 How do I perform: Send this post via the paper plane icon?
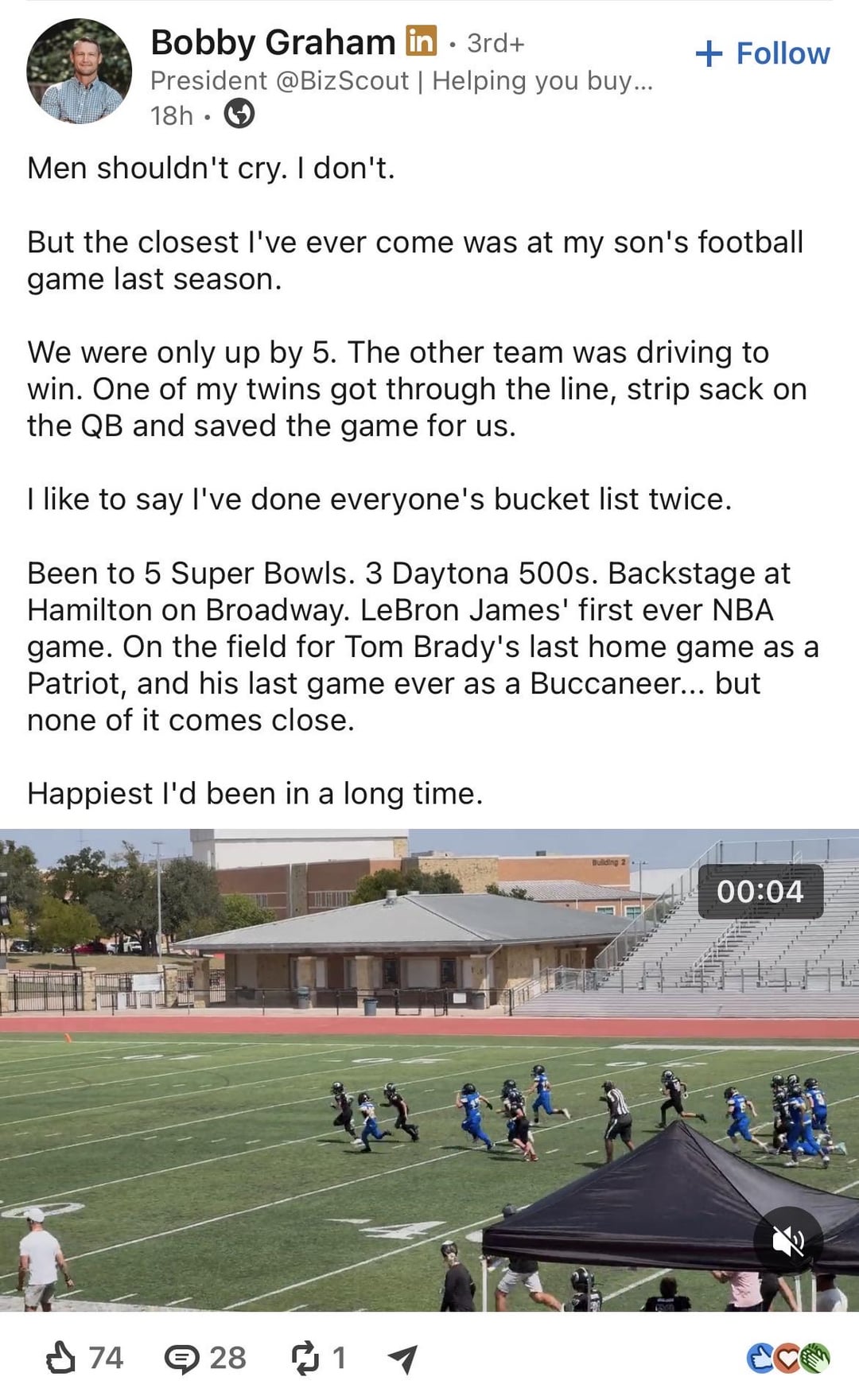pyautogui.click(x=403, y=1359)
